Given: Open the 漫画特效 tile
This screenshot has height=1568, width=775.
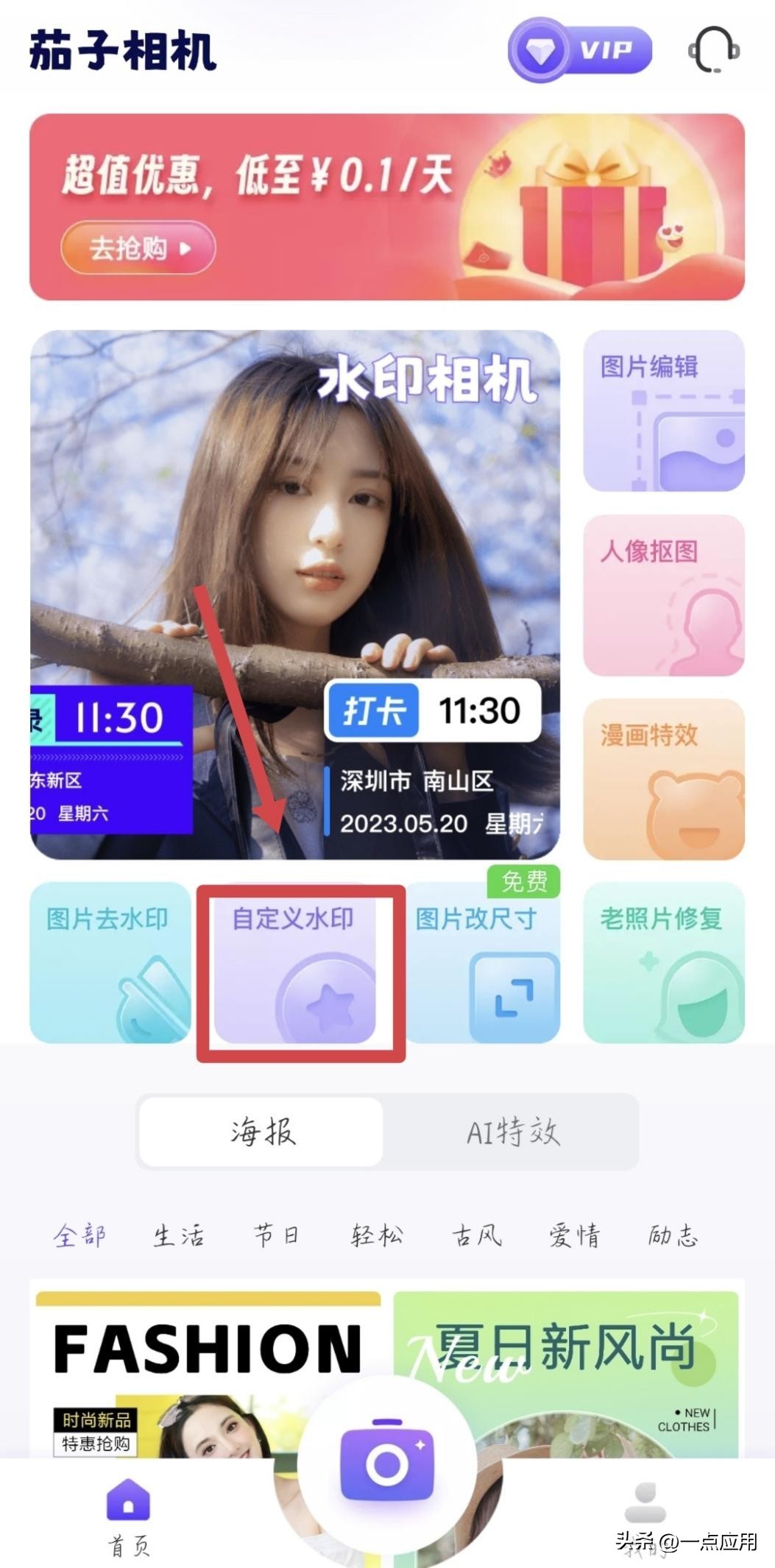Looking at the screenshot, I should (664, 779).
